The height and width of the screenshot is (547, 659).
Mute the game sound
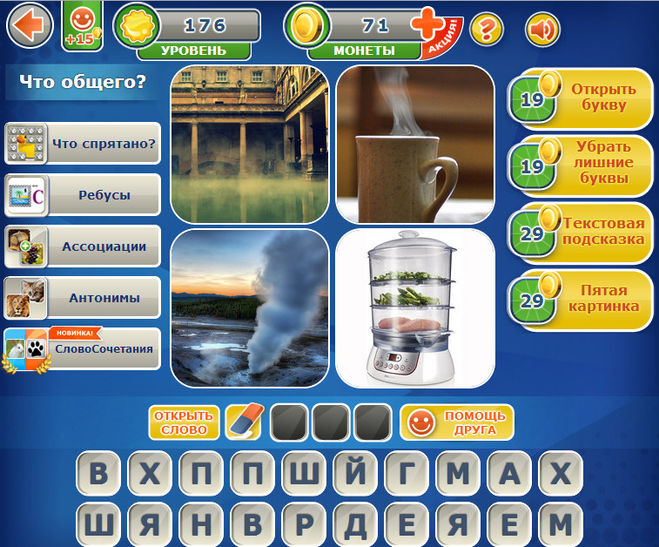tap(542, 30)
